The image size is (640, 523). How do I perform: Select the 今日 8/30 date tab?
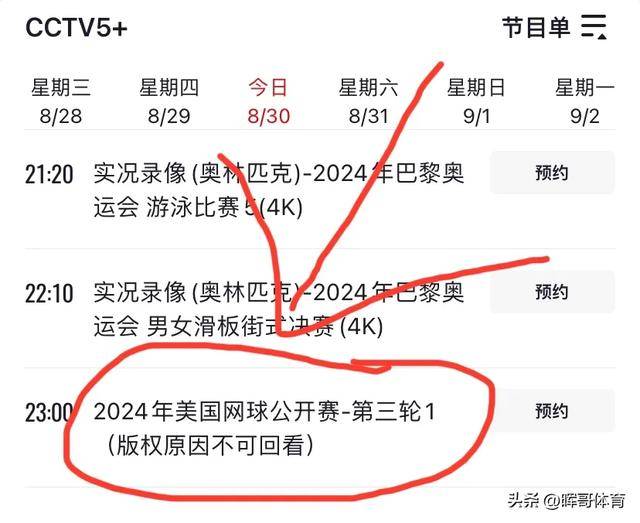pyautogui.click(x=268, y=101)
